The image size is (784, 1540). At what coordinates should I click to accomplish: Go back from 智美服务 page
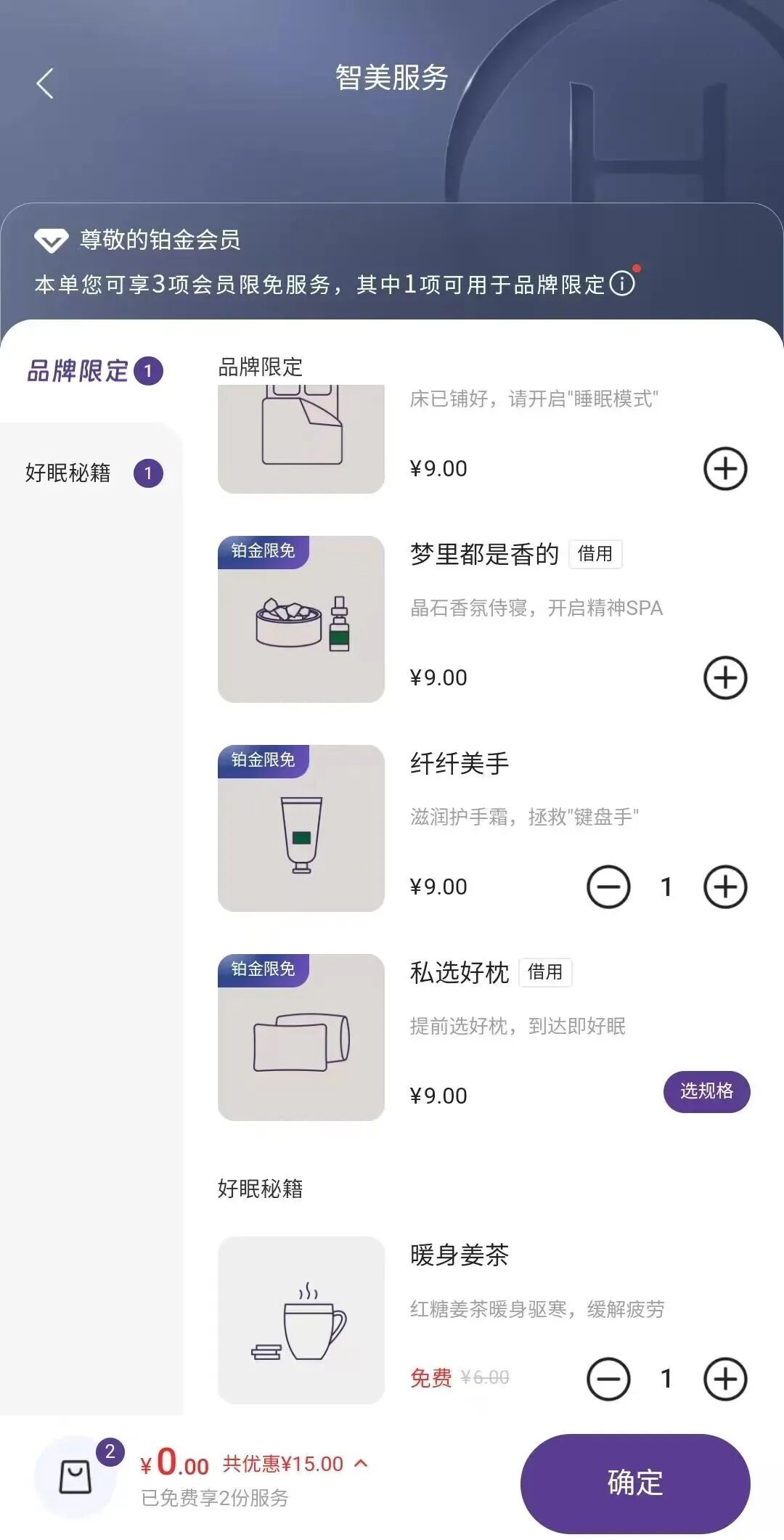[x=45, y=83]
